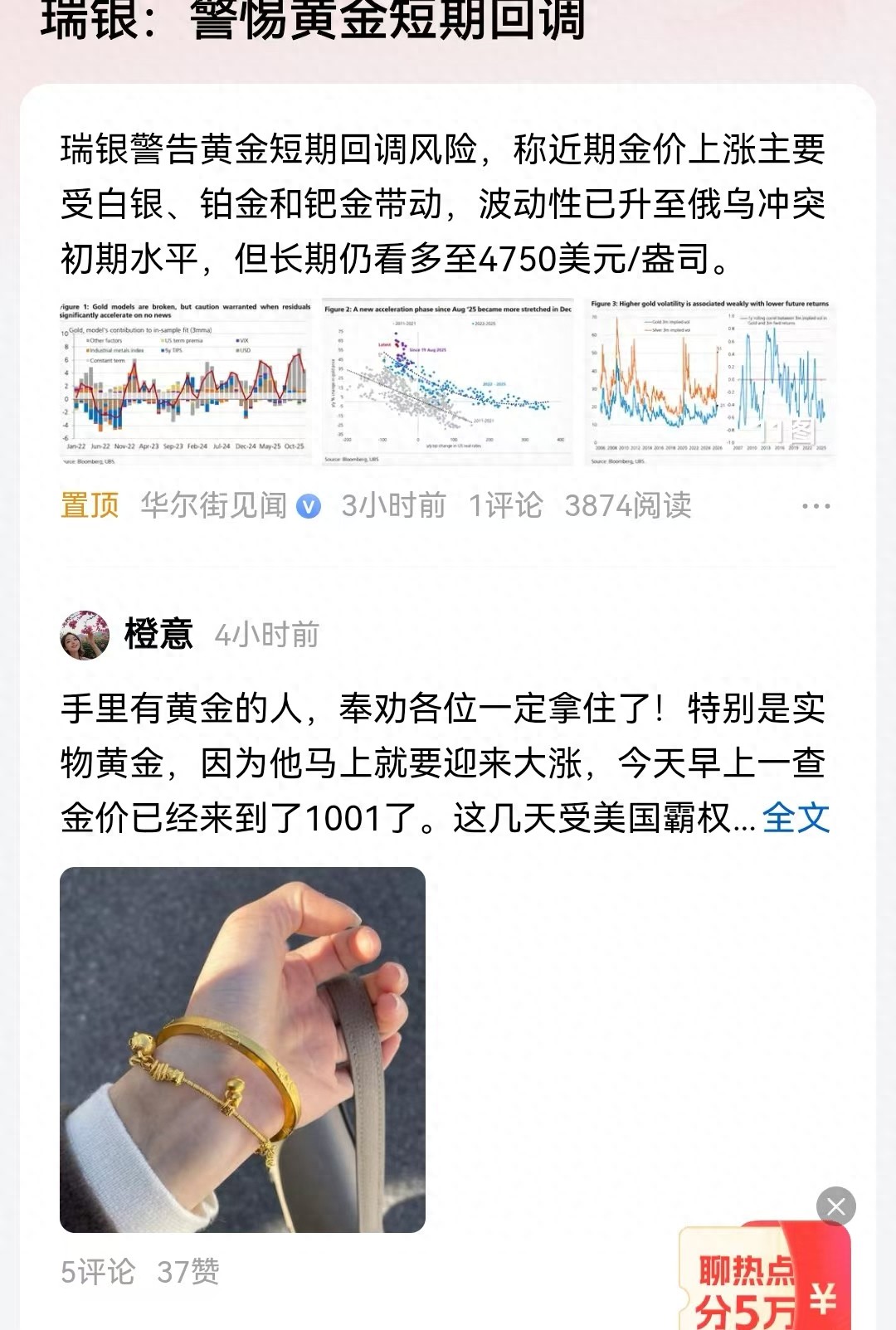This screenshot has width=896, height=1330.
Task: Expand 橙意's post with 全文
Action: 796,818
